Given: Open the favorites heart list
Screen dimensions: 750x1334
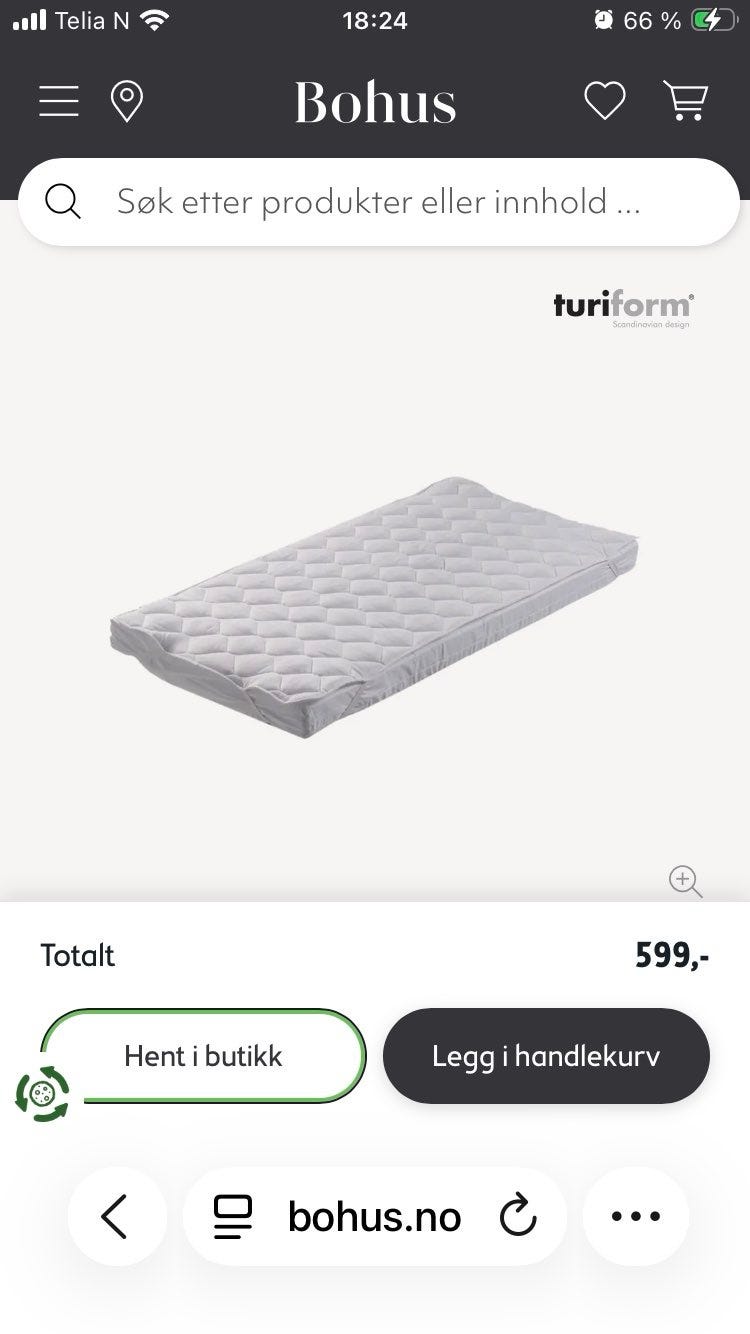Looking at the screenshot, I should (x=604, y=101).
